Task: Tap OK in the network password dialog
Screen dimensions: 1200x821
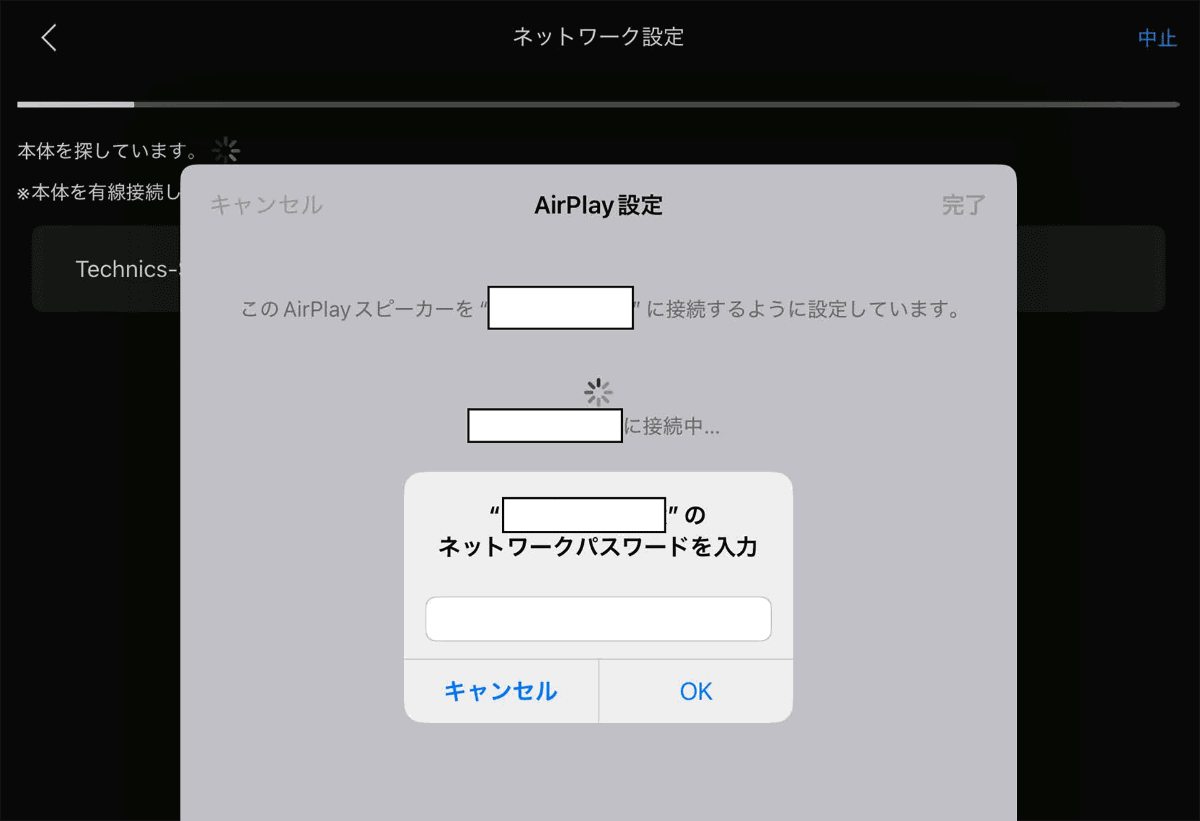Action: [x=696, y=691]
